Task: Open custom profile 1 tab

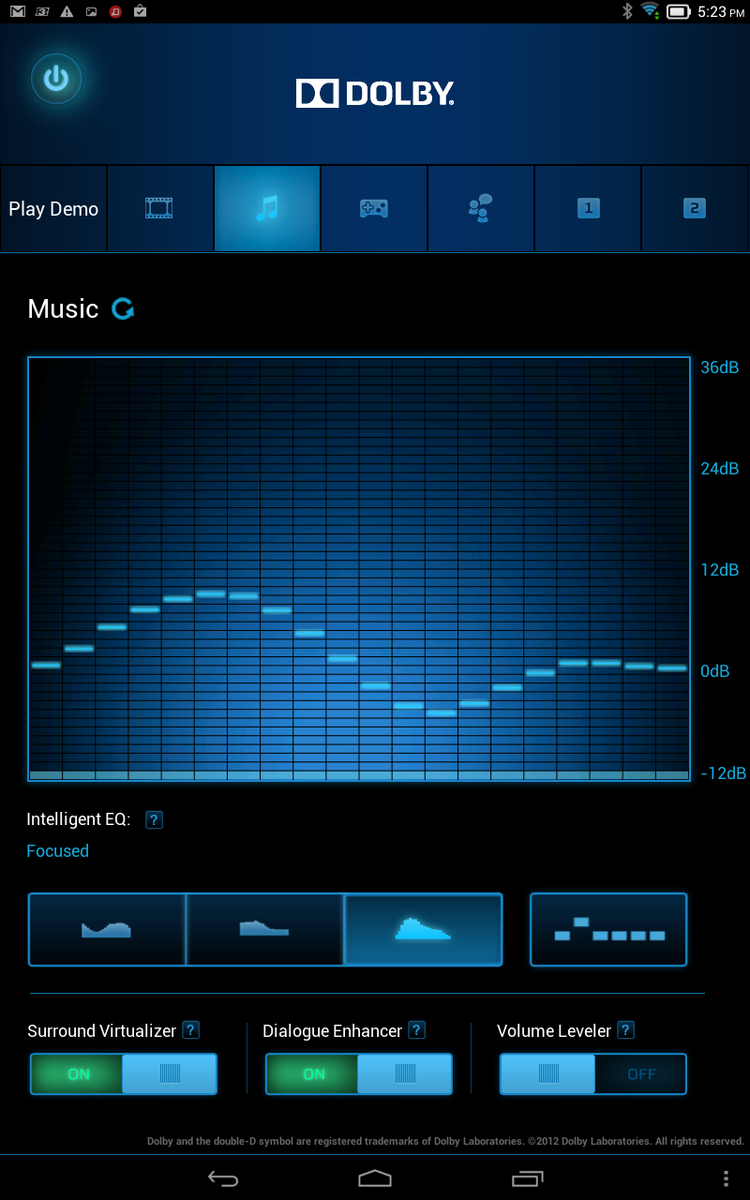Action: (x=588, y=209)
